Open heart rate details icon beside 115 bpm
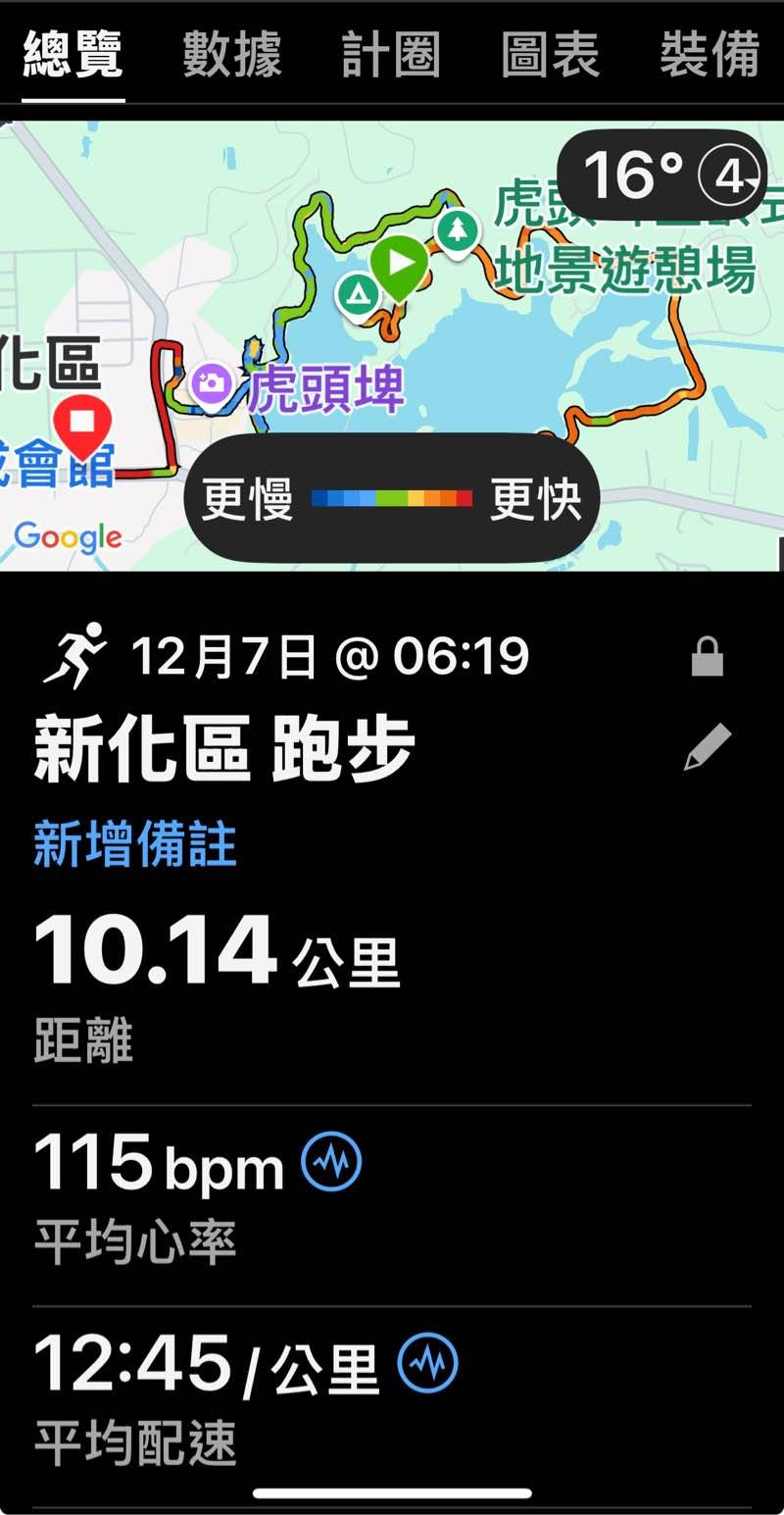The image size is (784, 1515). coord(331,1162)
